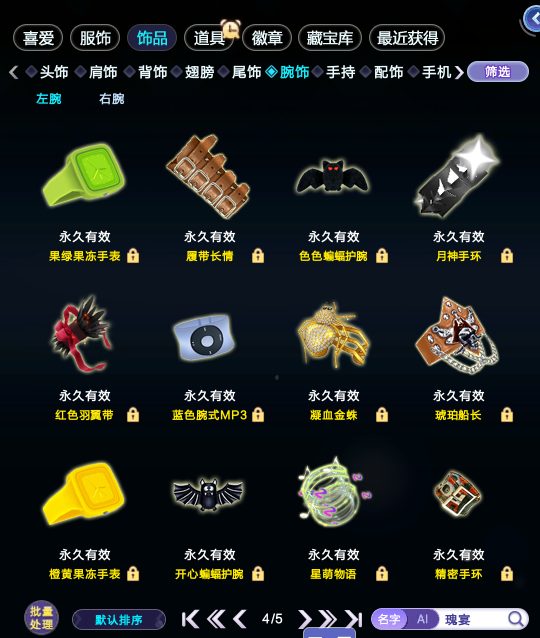The image size is (540, 638).
Task: Toggle search mode to AI
Action: point(422,619)
